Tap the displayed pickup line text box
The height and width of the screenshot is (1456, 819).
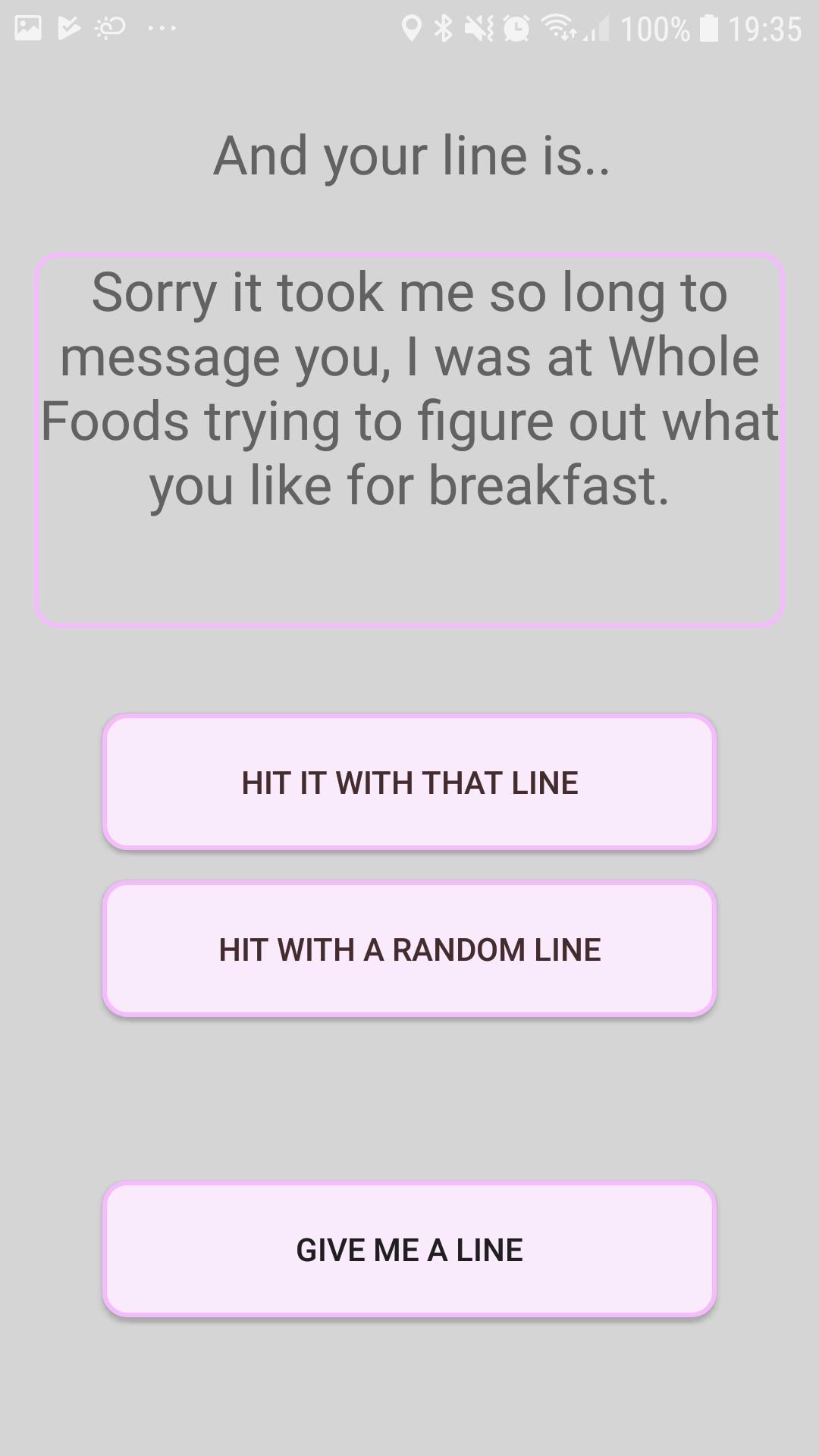(409, 440)
